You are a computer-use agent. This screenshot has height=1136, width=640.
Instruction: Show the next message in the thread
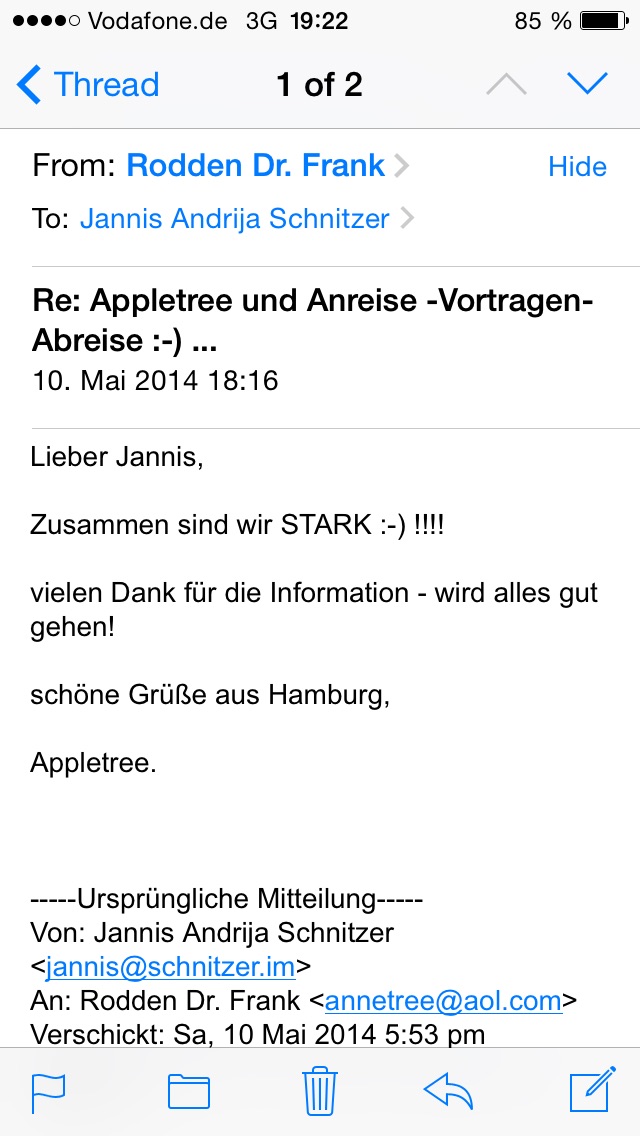pos(587,85)
